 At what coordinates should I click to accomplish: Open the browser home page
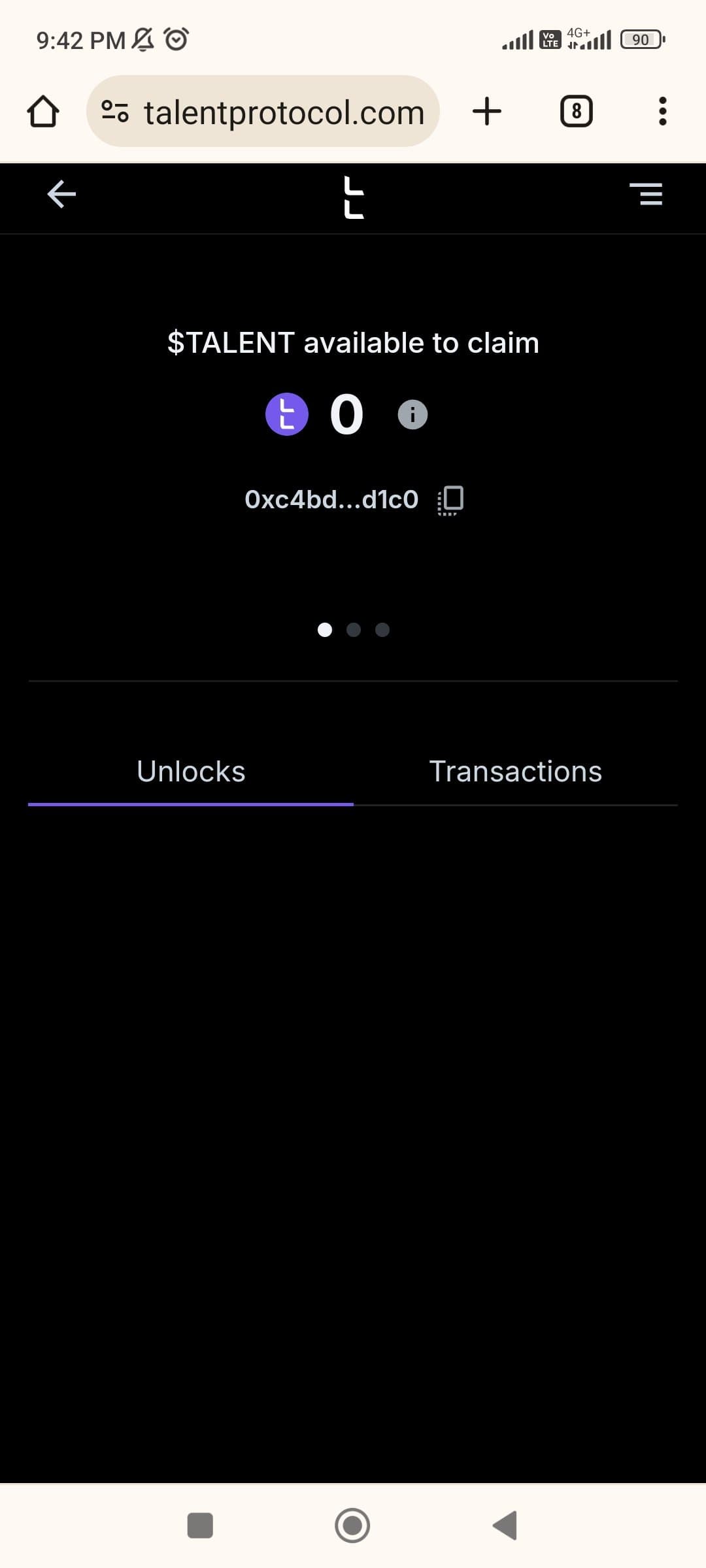pos(43,112)
